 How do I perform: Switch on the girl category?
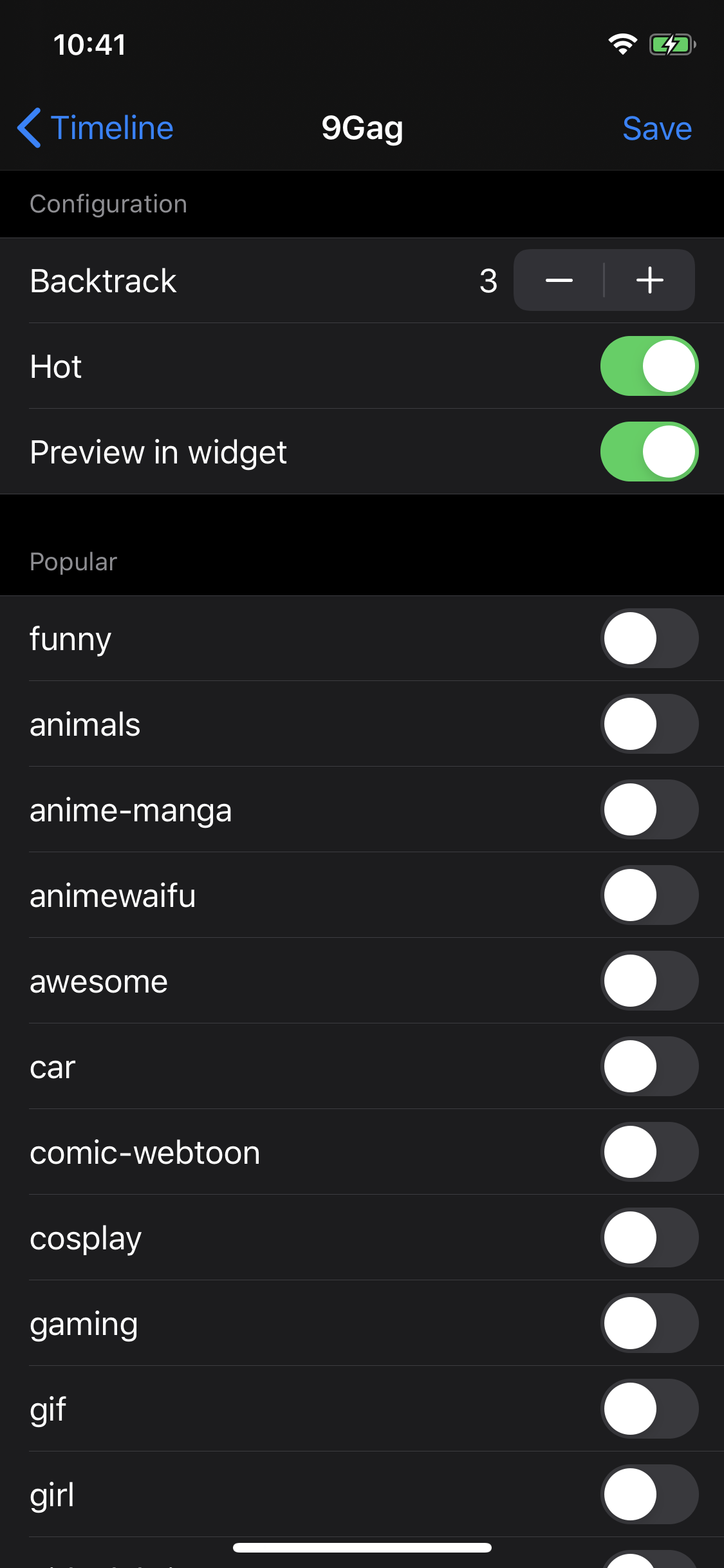[649, 1495]
